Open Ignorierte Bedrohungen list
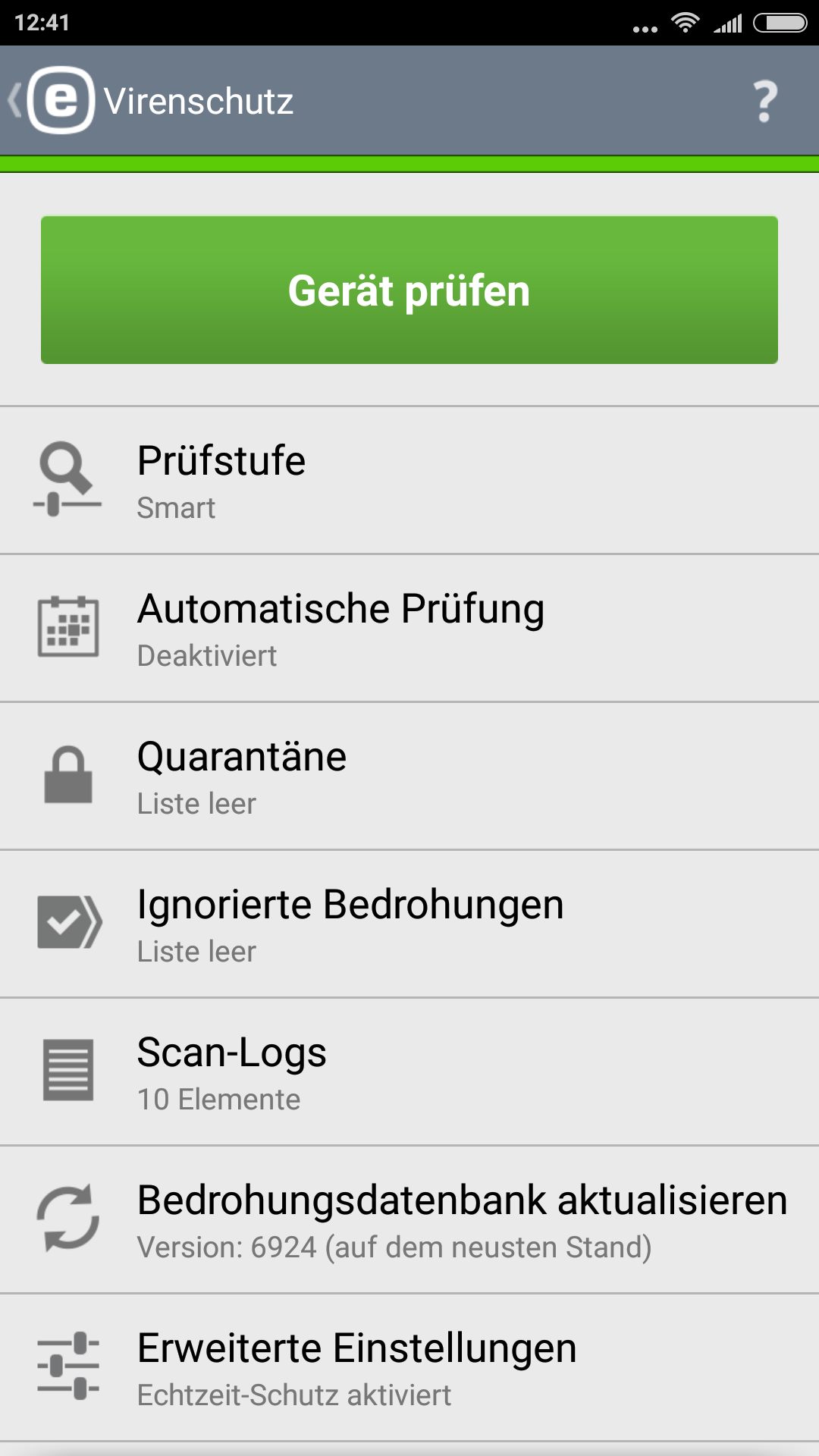Viewport: 819px width, 1456px height. pos(409,924)
